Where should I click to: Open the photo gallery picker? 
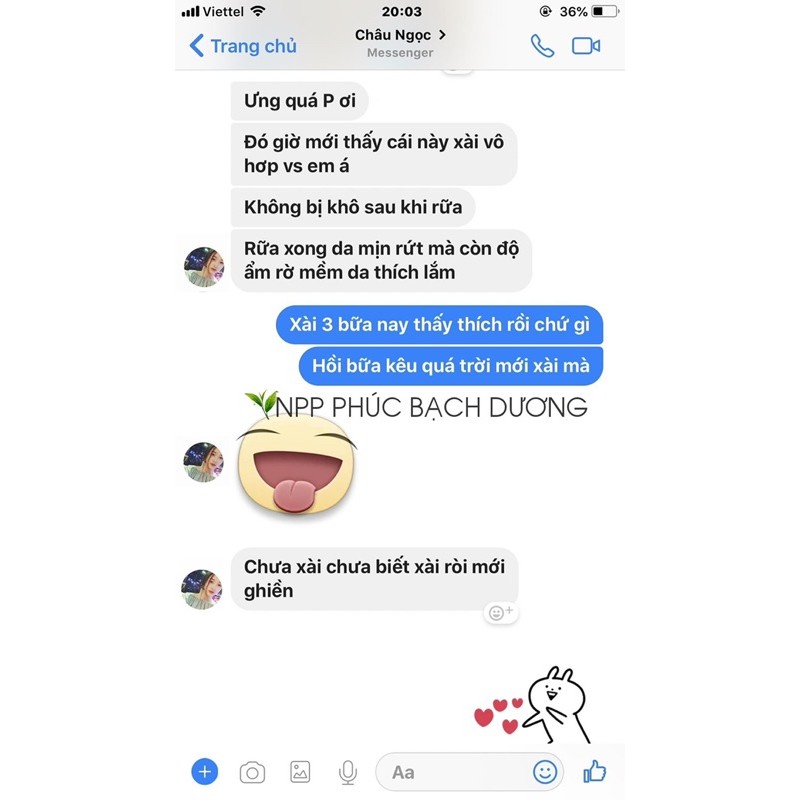300,772
